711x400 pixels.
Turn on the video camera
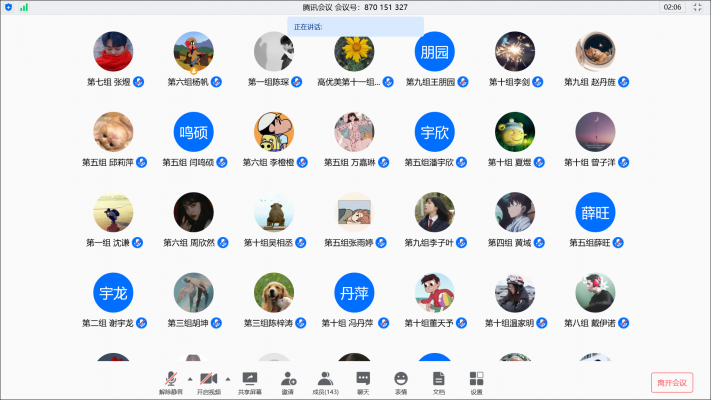pos(209,381)
